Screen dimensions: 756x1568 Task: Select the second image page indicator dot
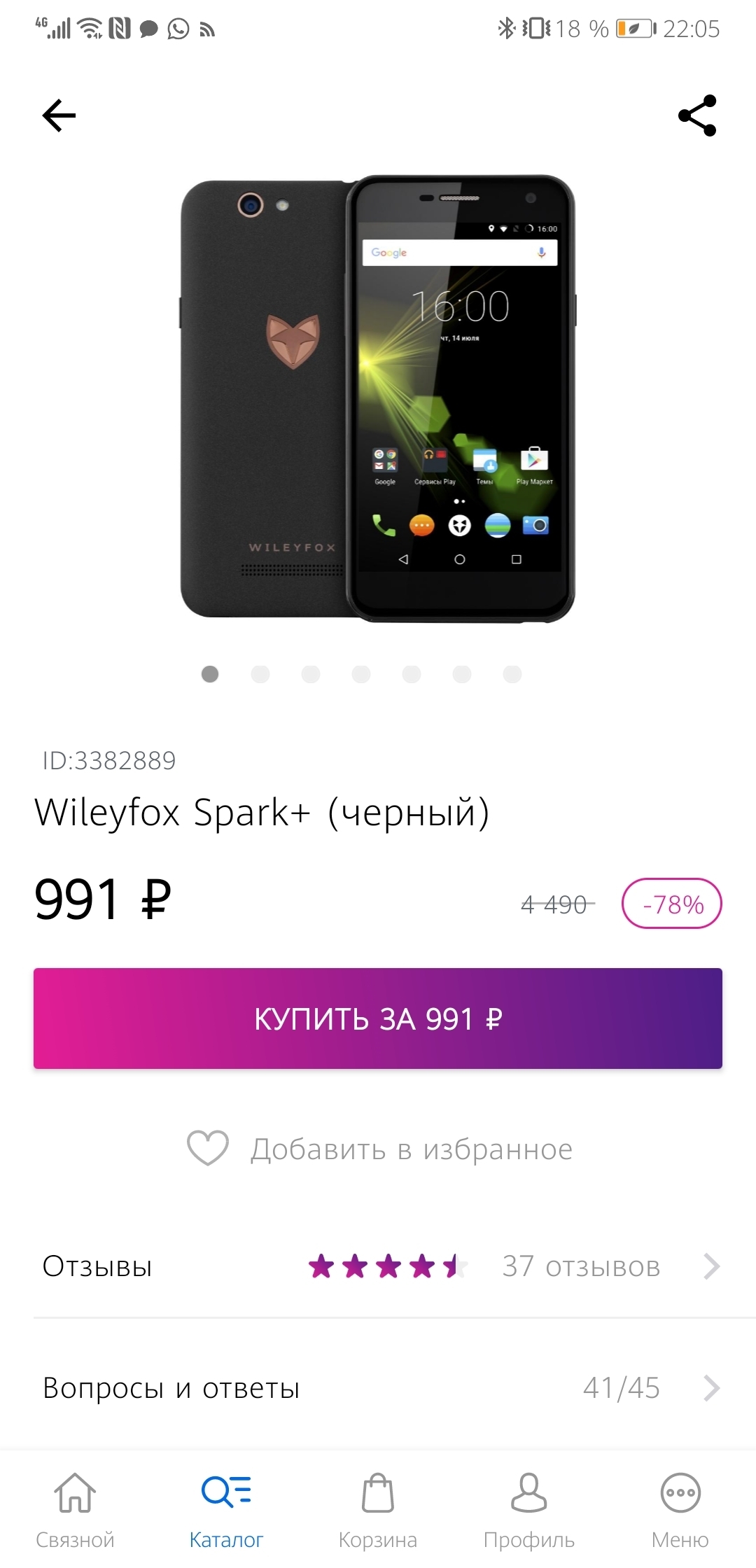click(x=260, y=674)
